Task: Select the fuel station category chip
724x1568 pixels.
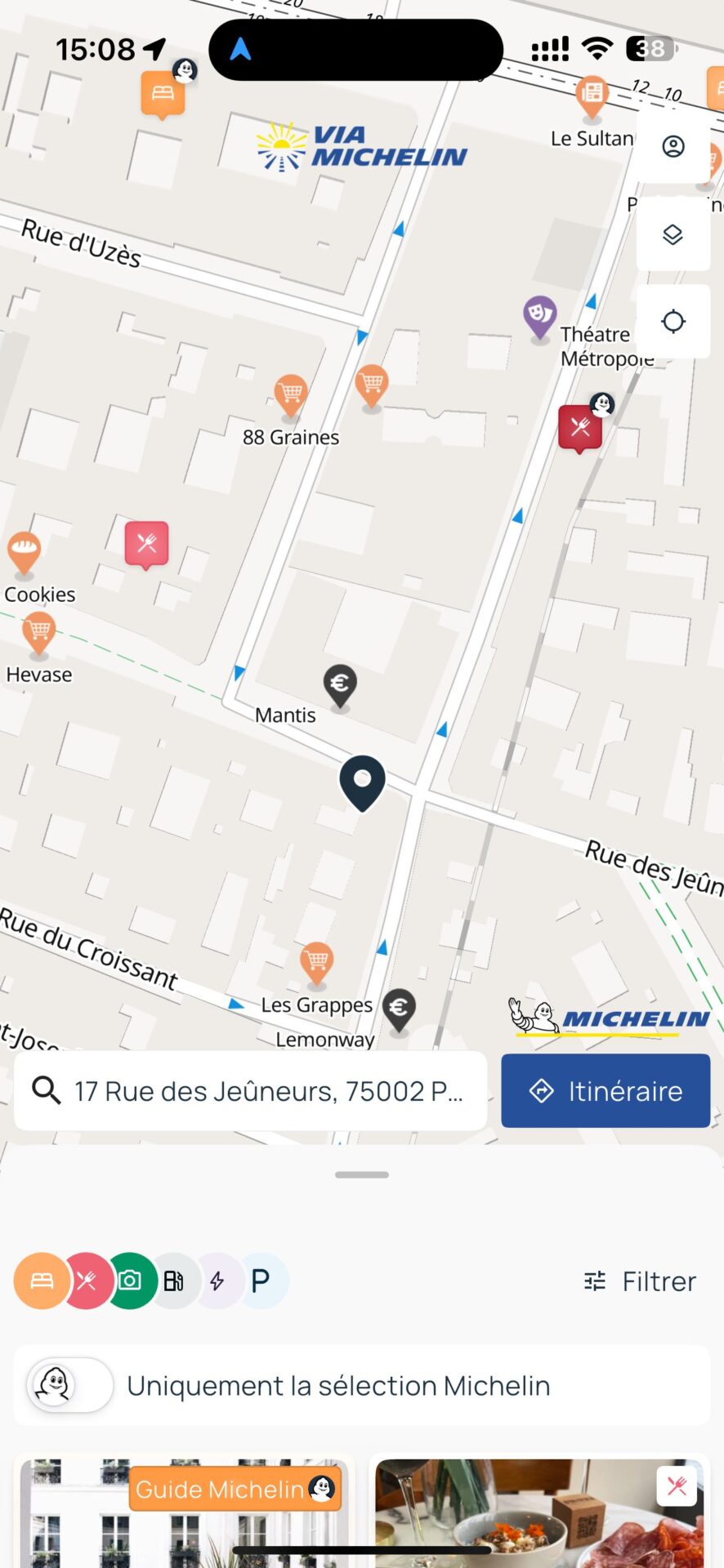Action: pos(174,1281)
